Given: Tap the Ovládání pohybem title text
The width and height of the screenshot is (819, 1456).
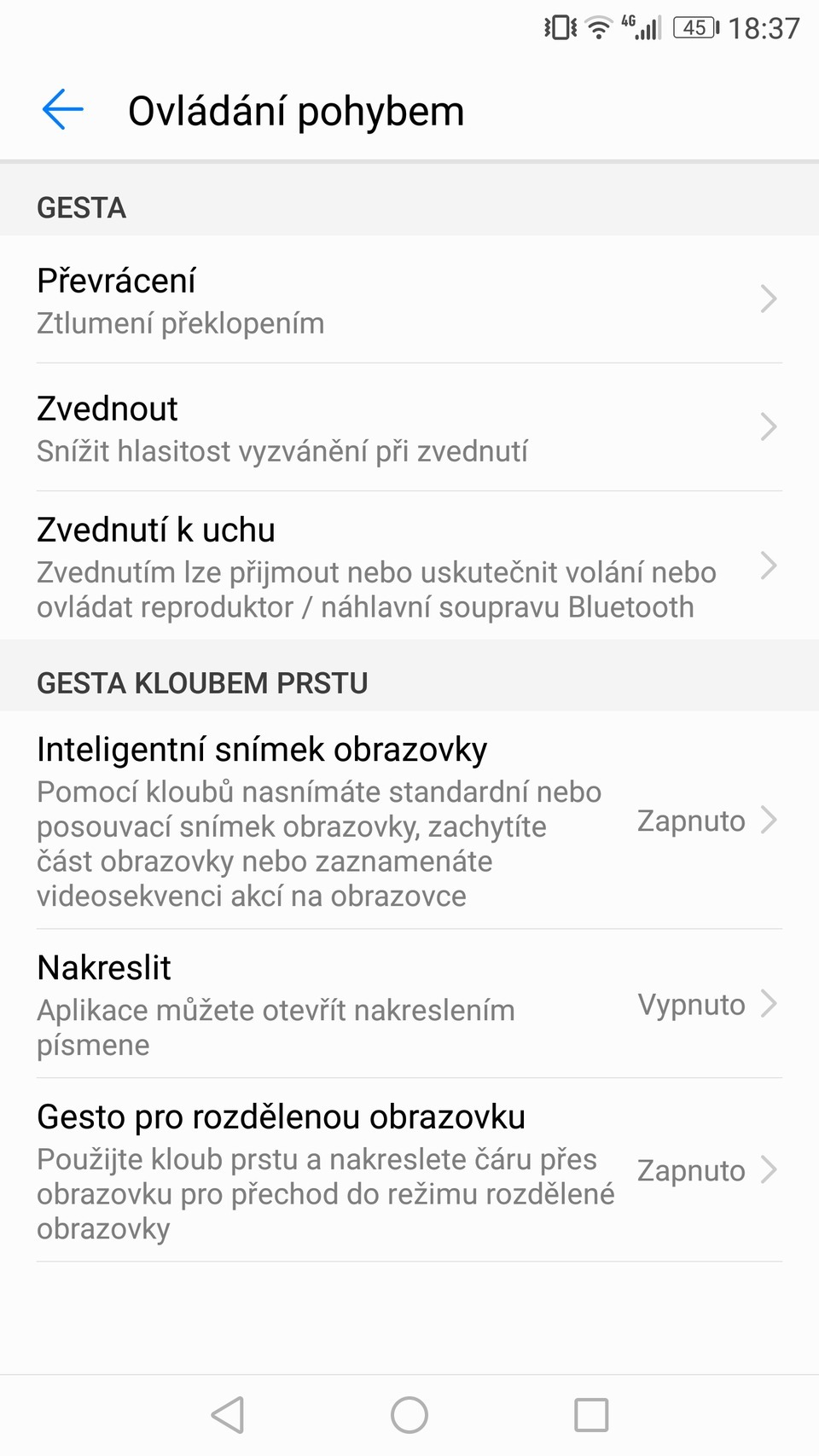Looking at the screenshot, I should 296,109.
